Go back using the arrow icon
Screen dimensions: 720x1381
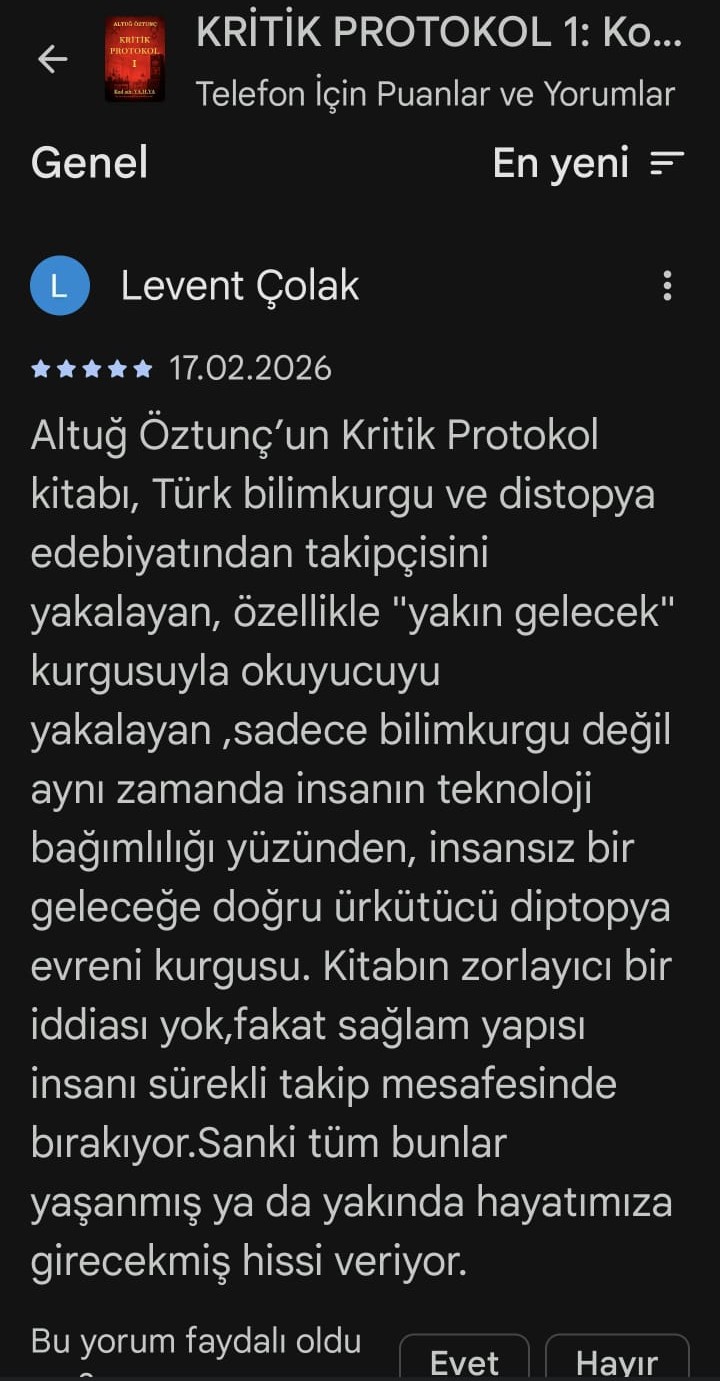pos(52,60)
